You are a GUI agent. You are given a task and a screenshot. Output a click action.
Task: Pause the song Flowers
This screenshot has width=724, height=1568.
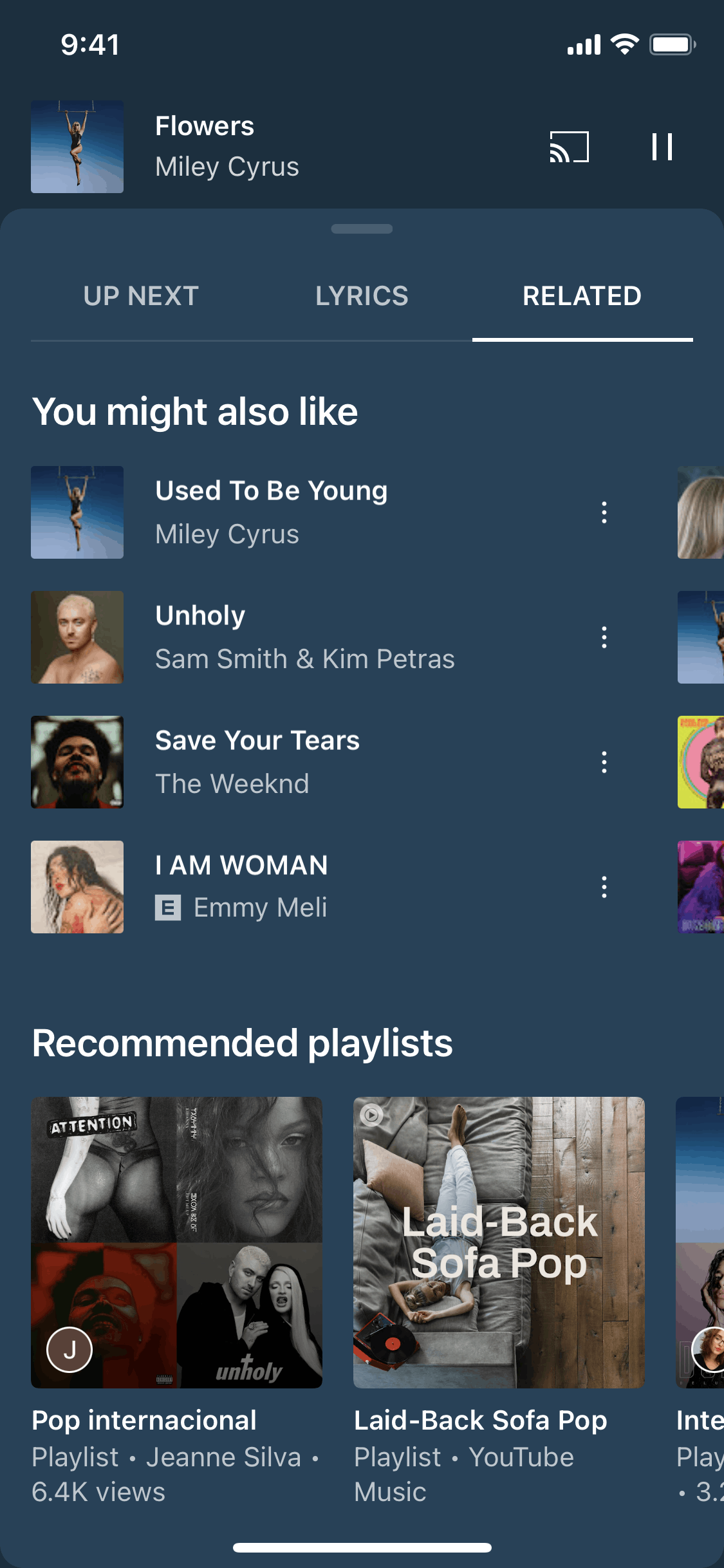662,147
